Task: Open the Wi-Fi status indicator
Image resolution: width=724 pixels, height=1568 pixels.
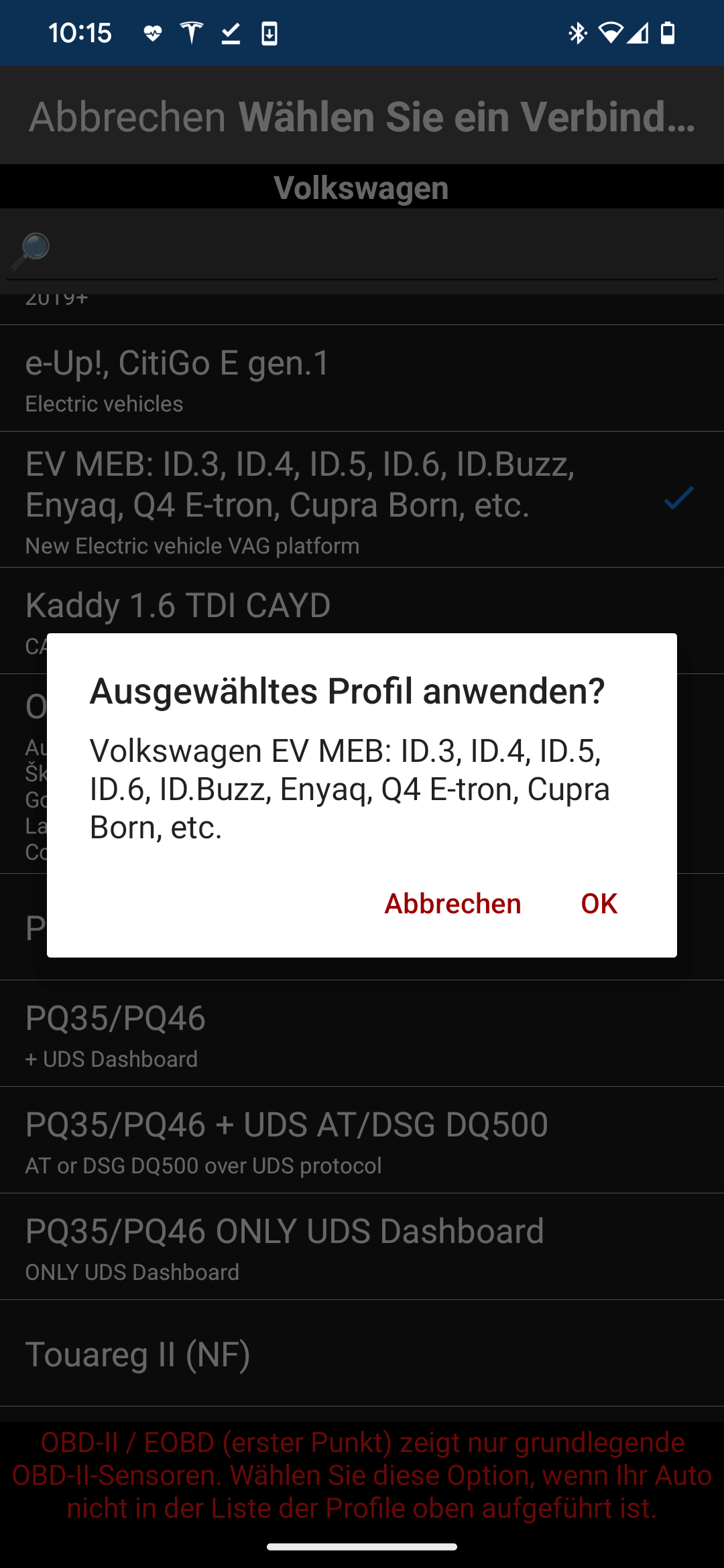Action: point(610,32)
